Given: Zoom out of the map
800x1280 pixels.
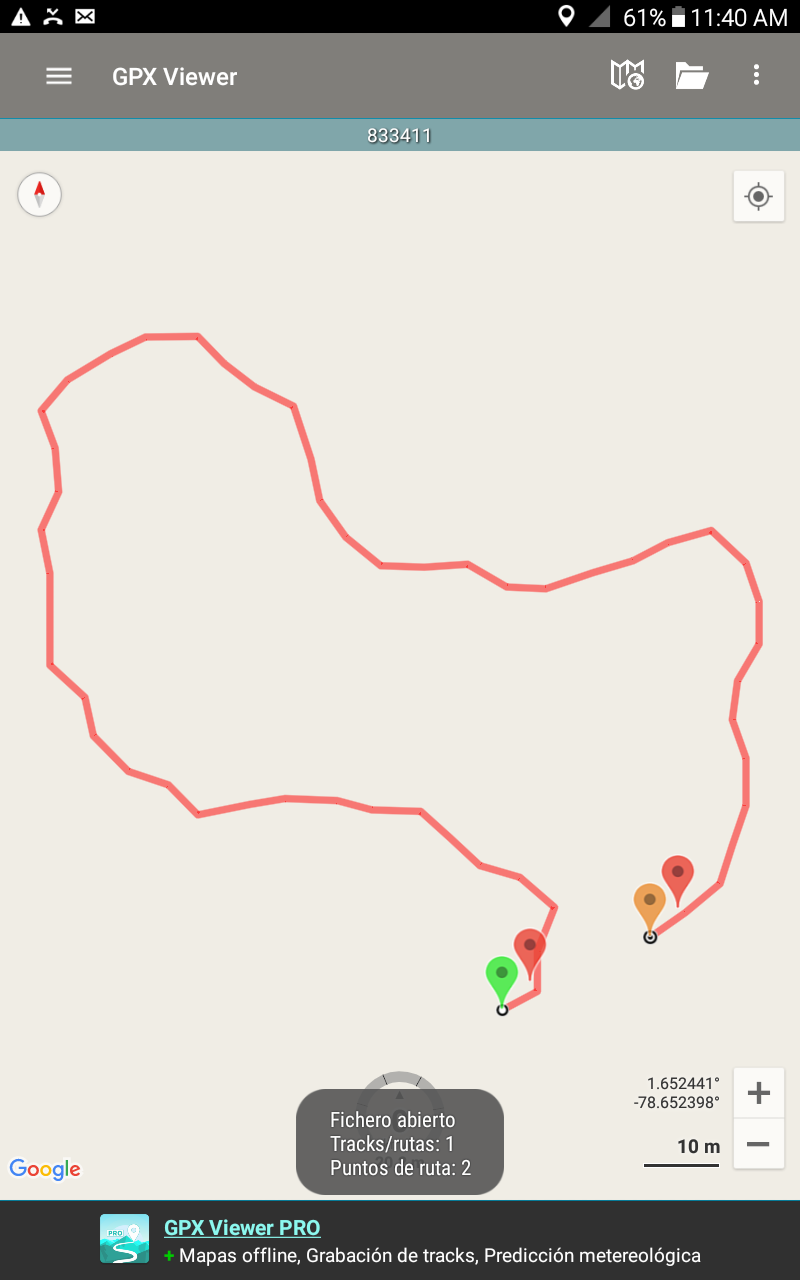Looking at the screenshot, I should coord(758,1144).
